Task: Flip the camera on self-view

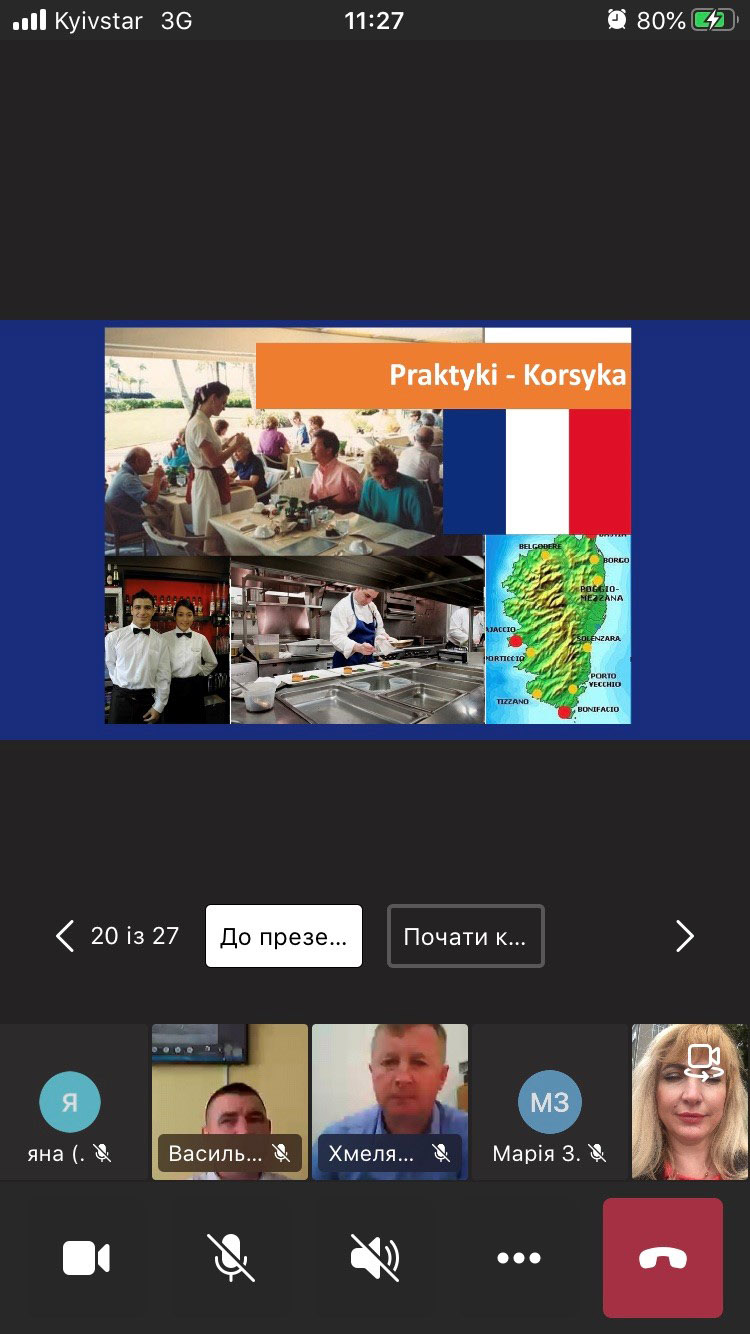Action: tap(703, 1062)
